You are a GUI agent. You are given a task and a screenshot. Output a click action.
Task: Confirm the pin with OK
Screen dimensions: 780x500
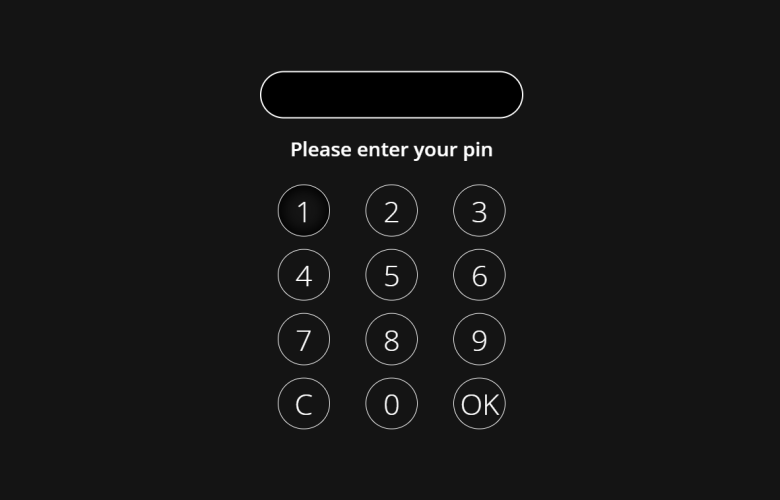(479, 404)
